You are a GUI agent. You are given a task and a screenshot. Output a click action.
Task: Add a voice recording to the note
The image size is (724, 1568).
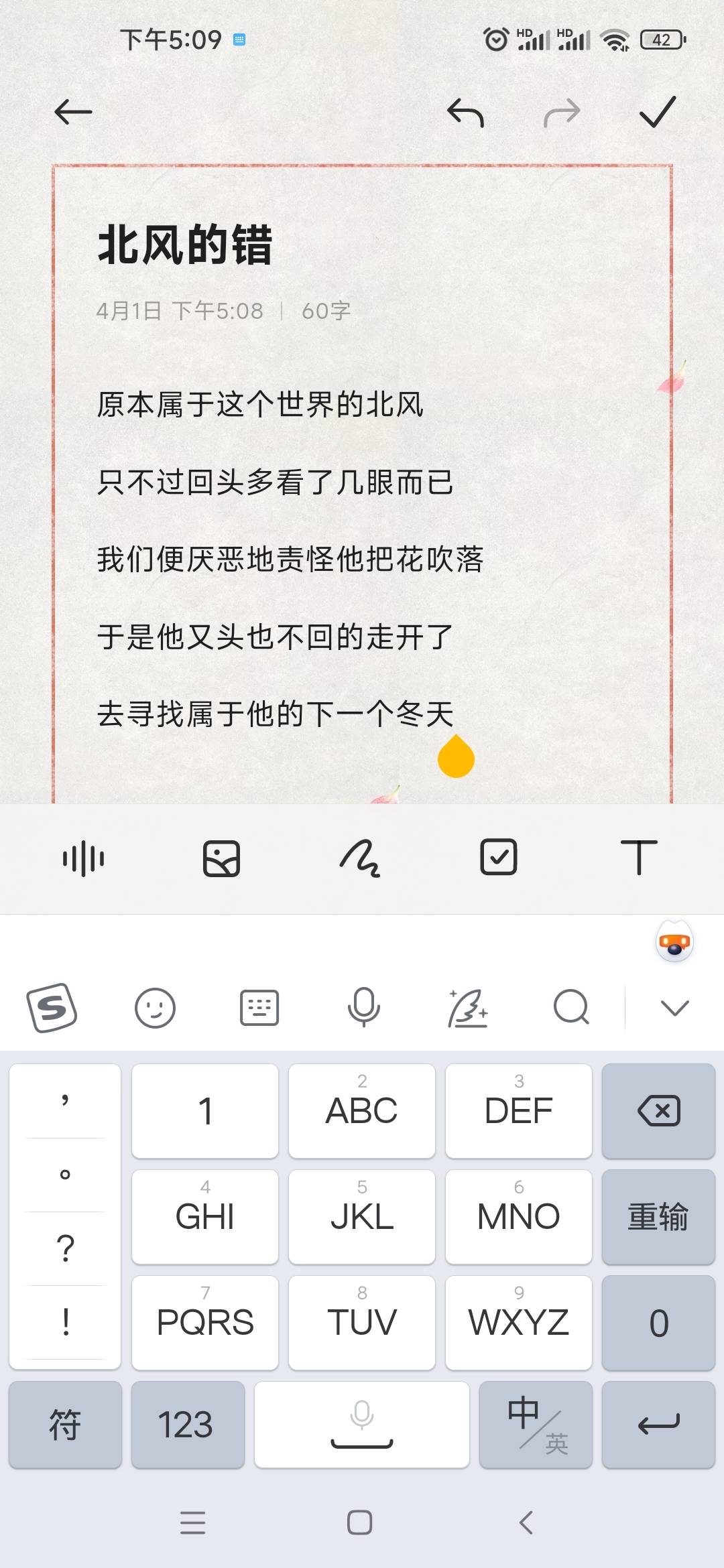tap(83, 858)
